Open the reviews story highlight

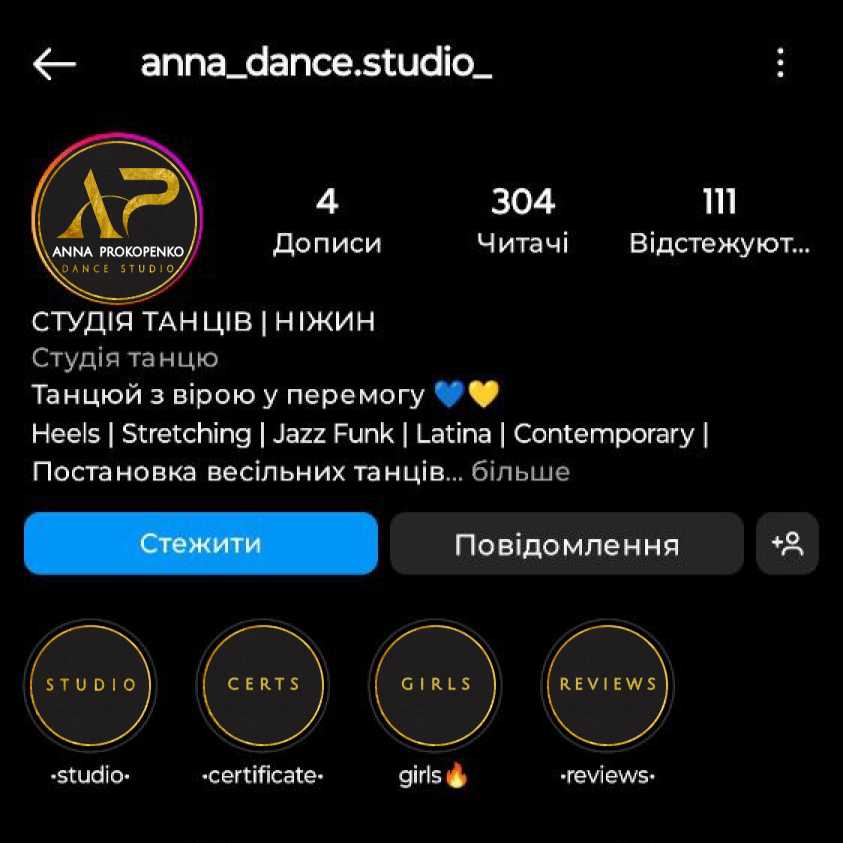point(608,685)
